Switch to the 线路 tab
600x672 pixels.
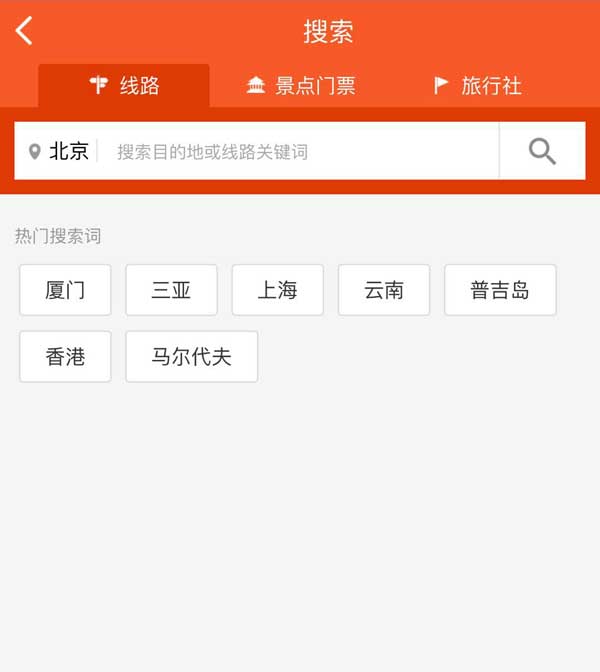(x=124, y=86)
